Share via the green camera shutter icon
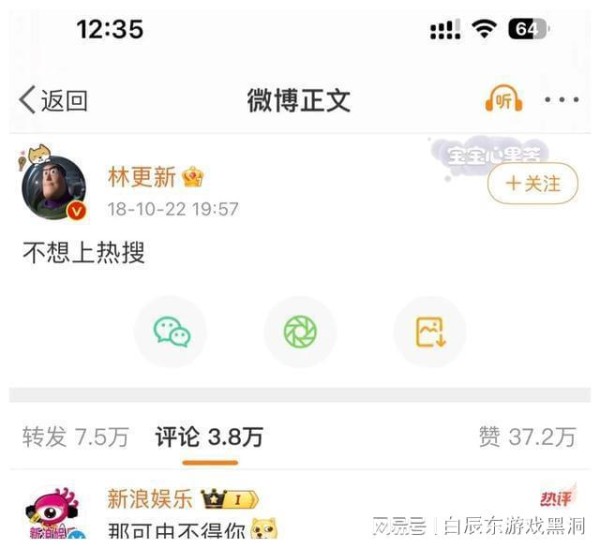The width and height of the screenshot is (600, 548). [300, 332]
